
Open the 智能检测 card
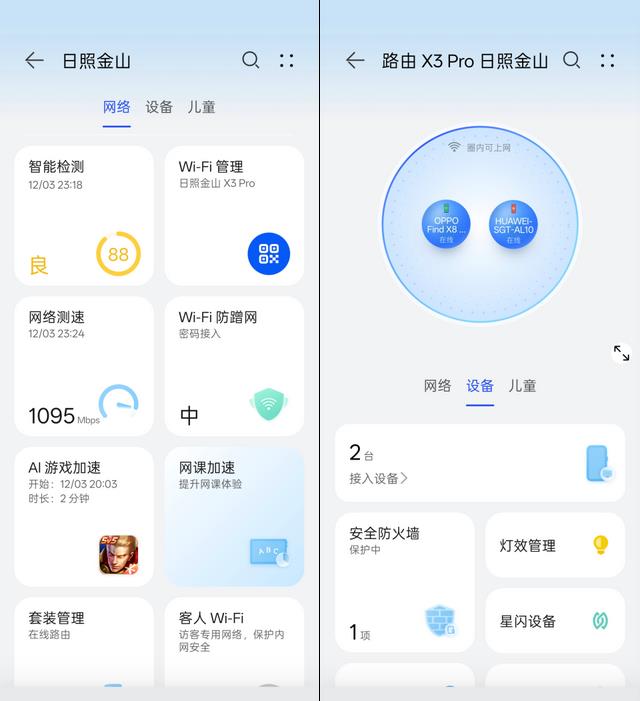point(84,215)
